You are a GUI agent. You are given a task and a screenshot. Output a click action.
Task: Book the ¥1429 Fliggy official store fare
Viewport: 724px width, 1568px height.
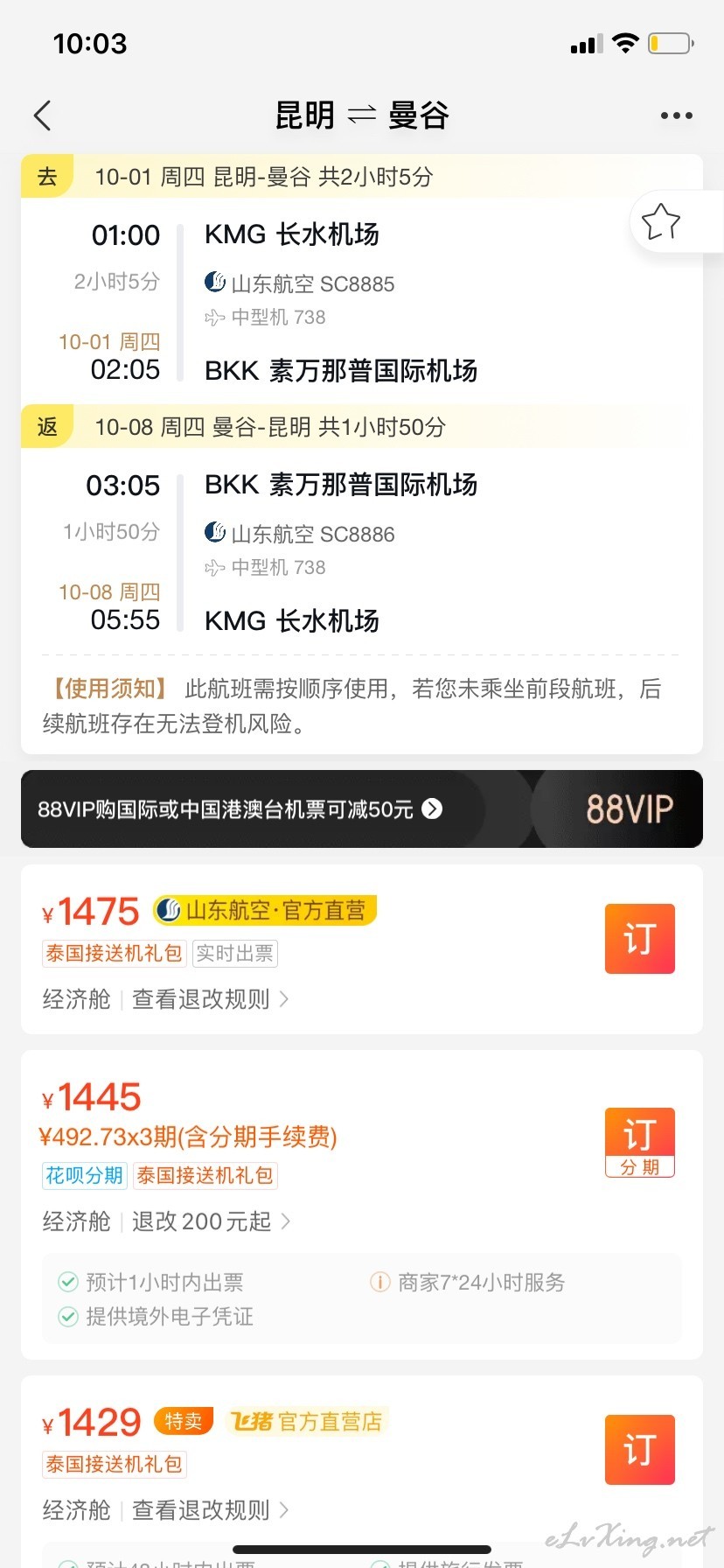tap(639, 1450)
